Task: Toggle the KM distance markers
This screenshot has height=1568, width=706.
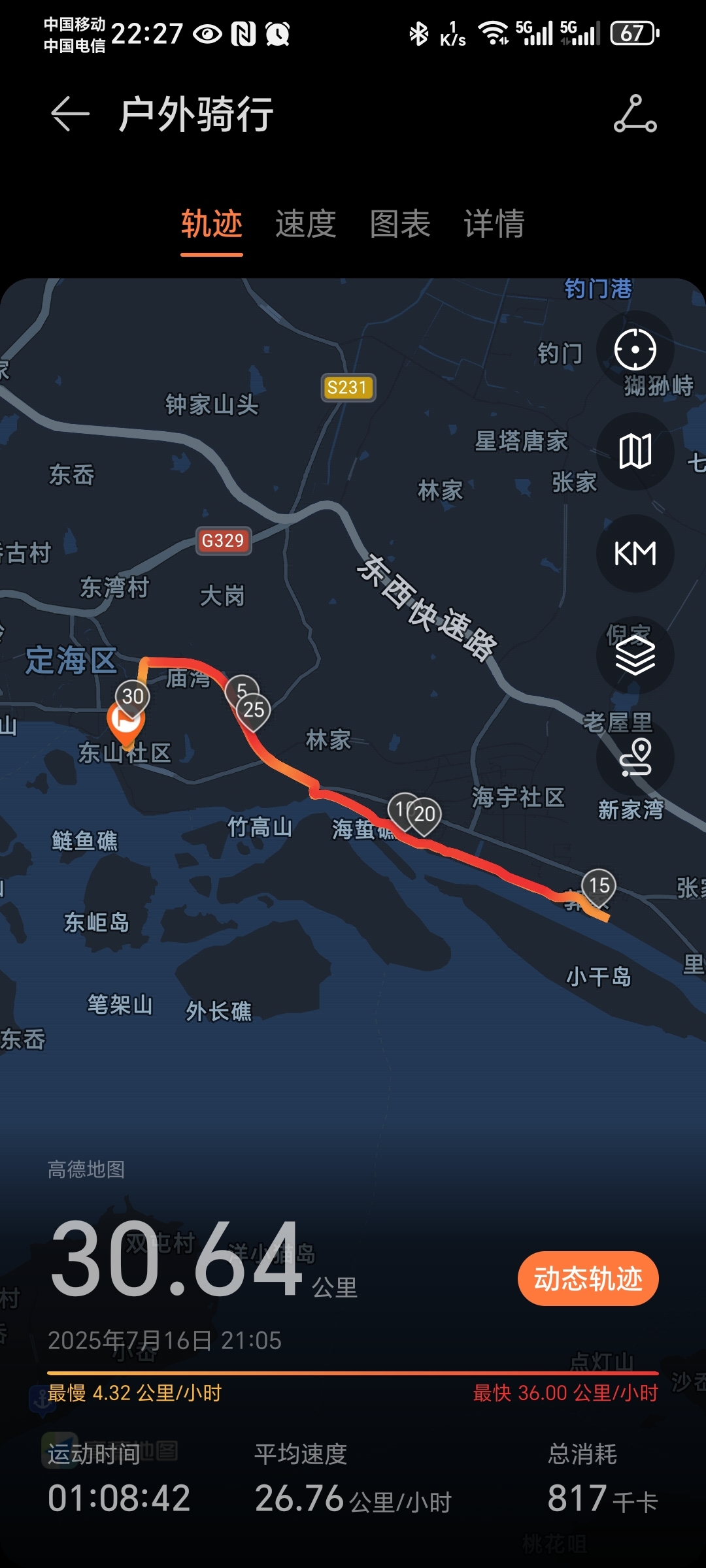Action: 635,553
